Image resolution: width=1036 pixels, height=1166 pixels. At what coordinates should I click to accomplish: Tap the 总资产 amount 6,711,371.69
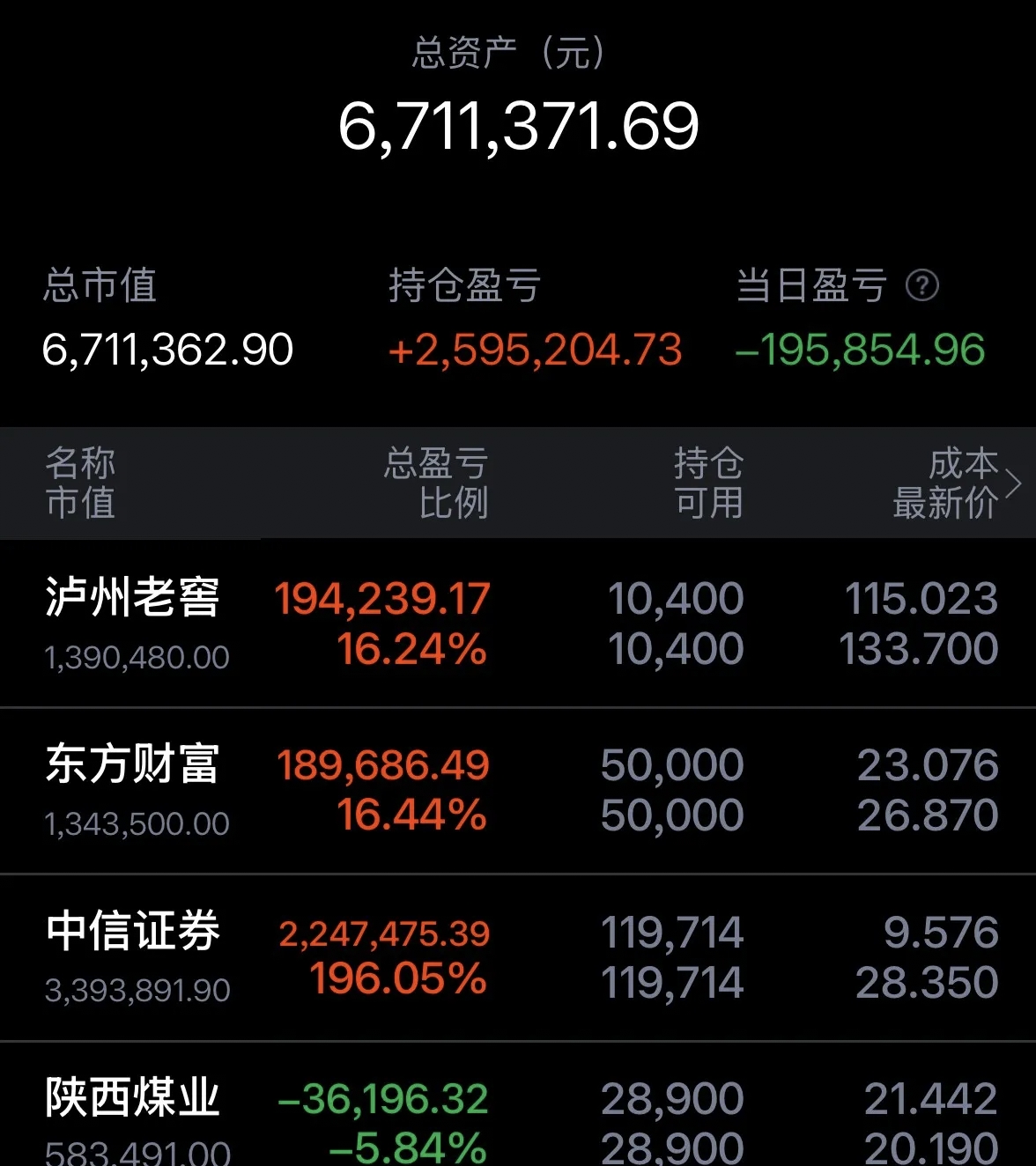[x=518, y=124]
